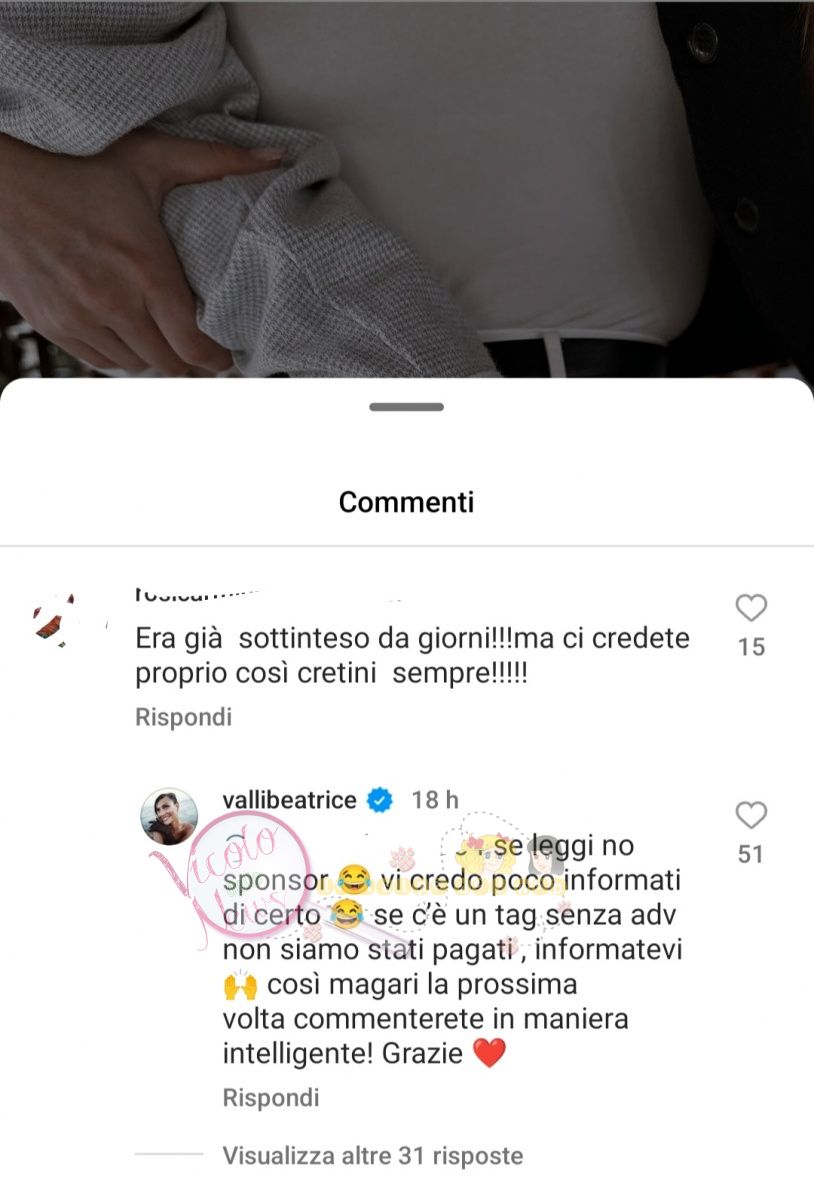This screenshot has height=1200, width=814.
Task: Open vallibeatrice's profile picture
Action: pos(169,816)
